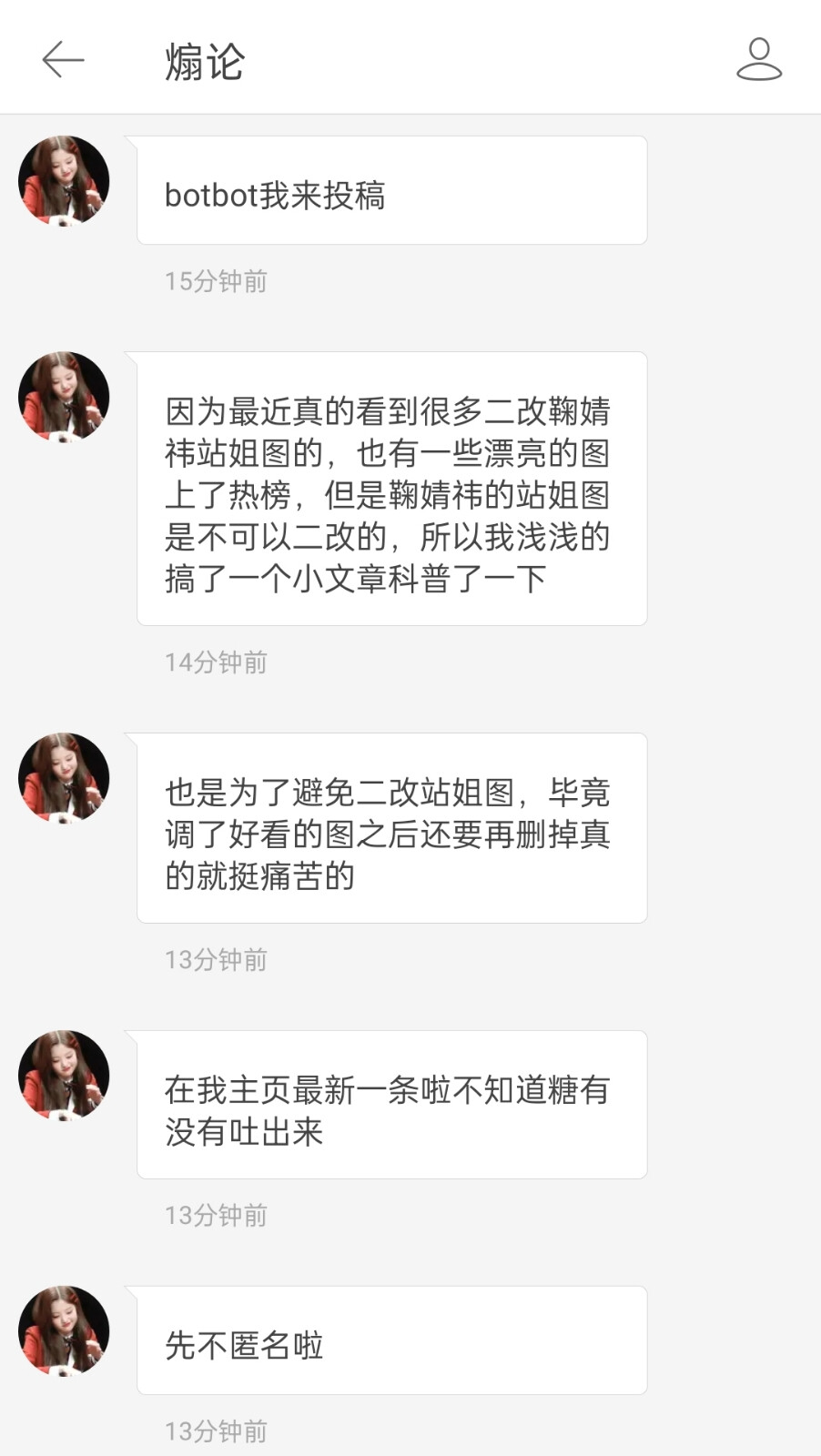This screenshot has height=1456, width=821.
Task: Tap the topmost '13分钟前' timestamp
Action: [215, 959]
